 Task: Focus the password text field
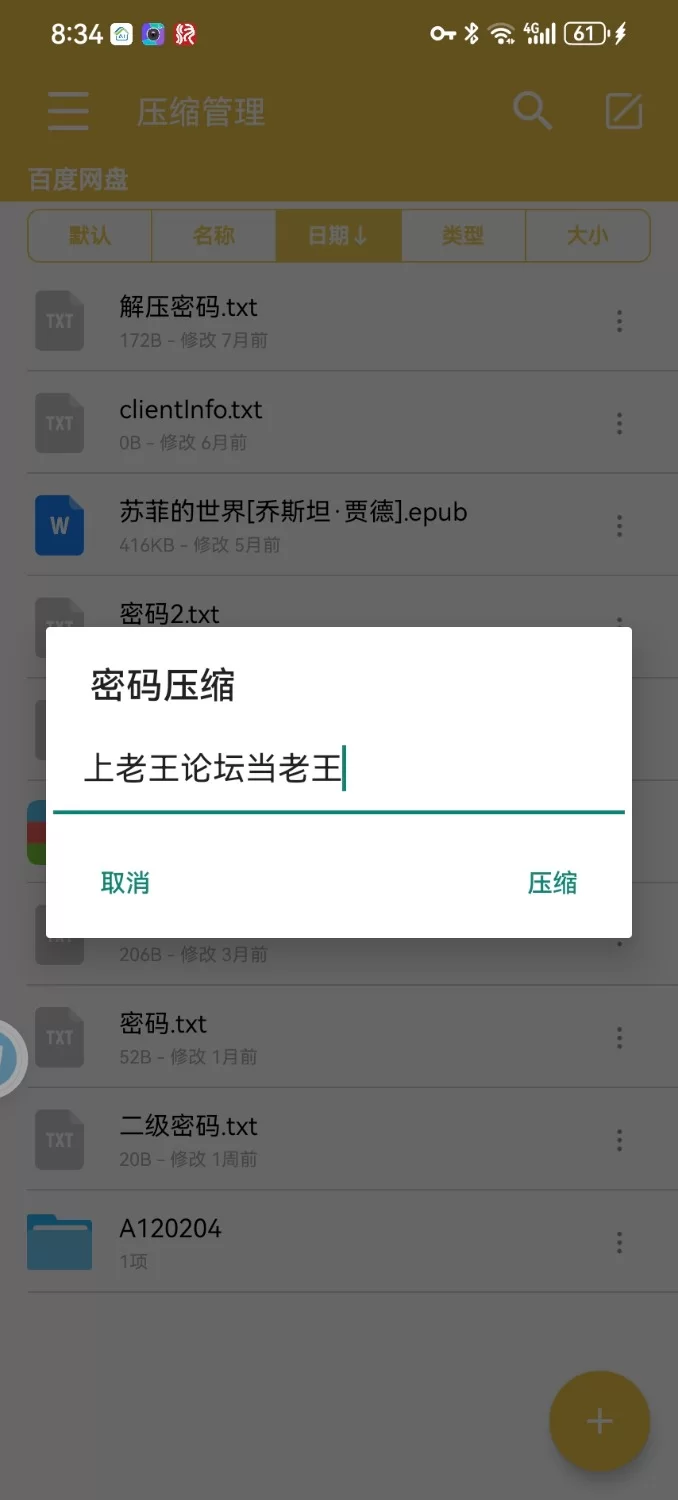(338, 771)
